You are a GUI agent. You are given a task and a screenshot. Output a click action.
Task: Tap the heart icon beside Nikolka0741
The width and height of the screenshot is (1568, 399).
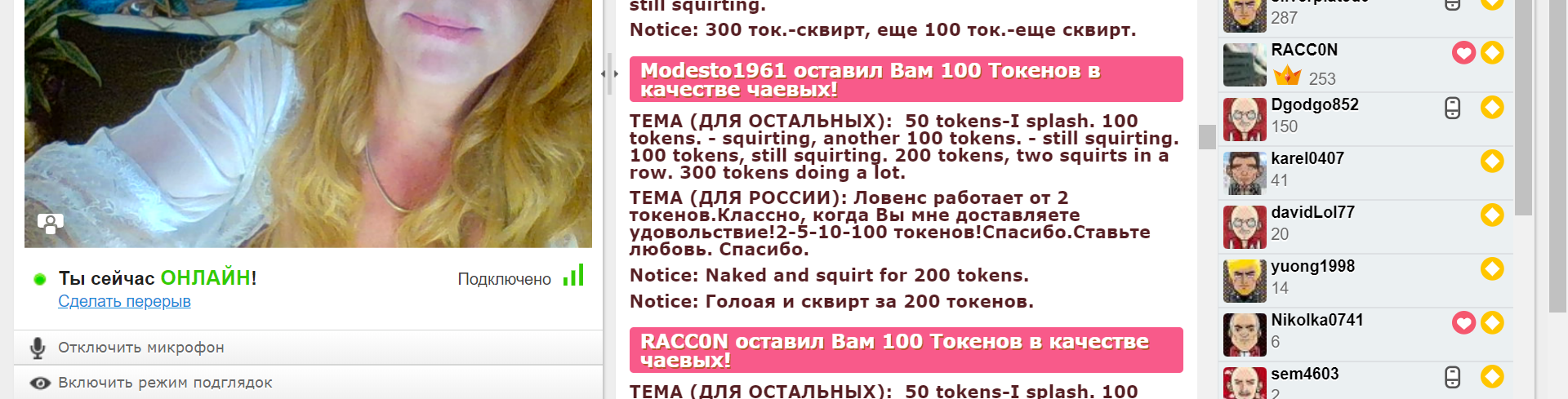(x=1463, y=323)
